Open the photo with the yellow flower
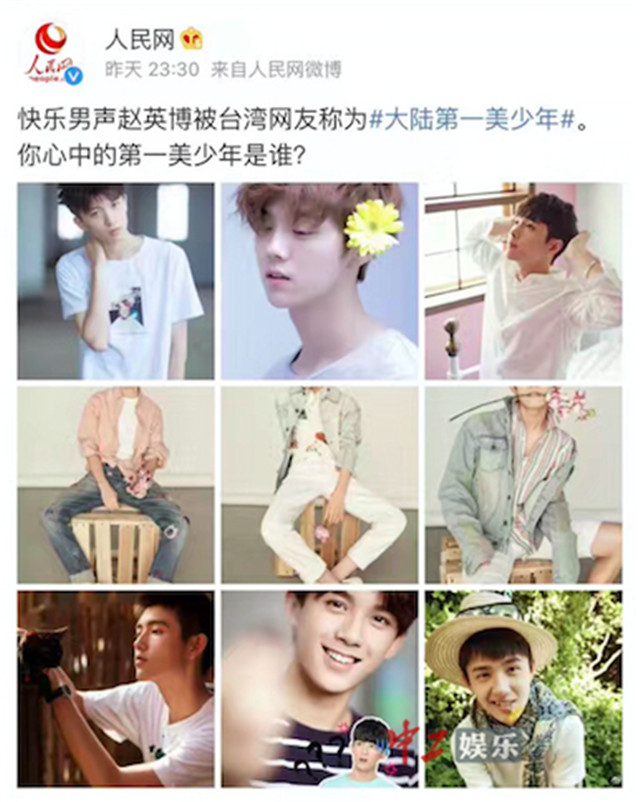 (320, 281)
